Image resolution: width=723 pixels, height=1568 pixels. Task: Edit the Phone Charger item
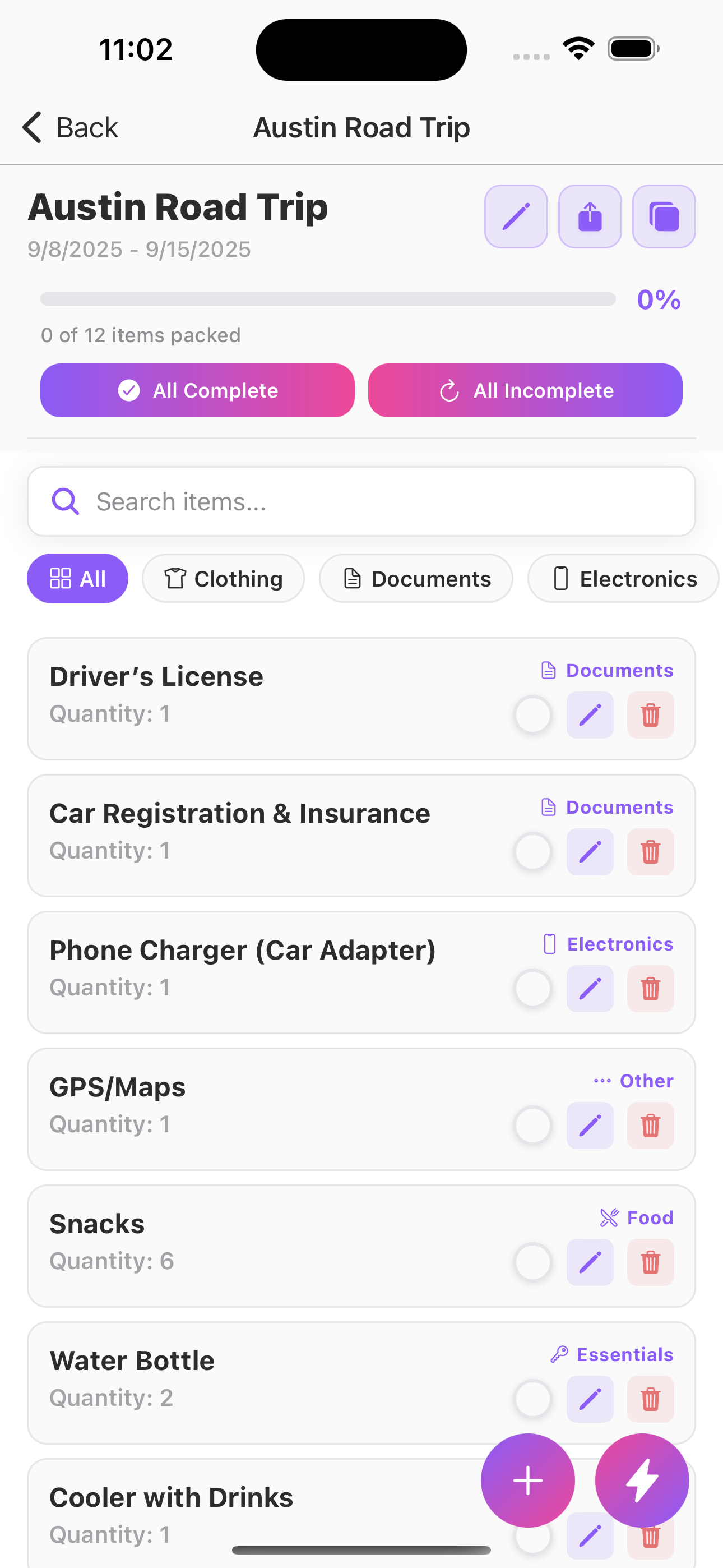click(590, 989)
